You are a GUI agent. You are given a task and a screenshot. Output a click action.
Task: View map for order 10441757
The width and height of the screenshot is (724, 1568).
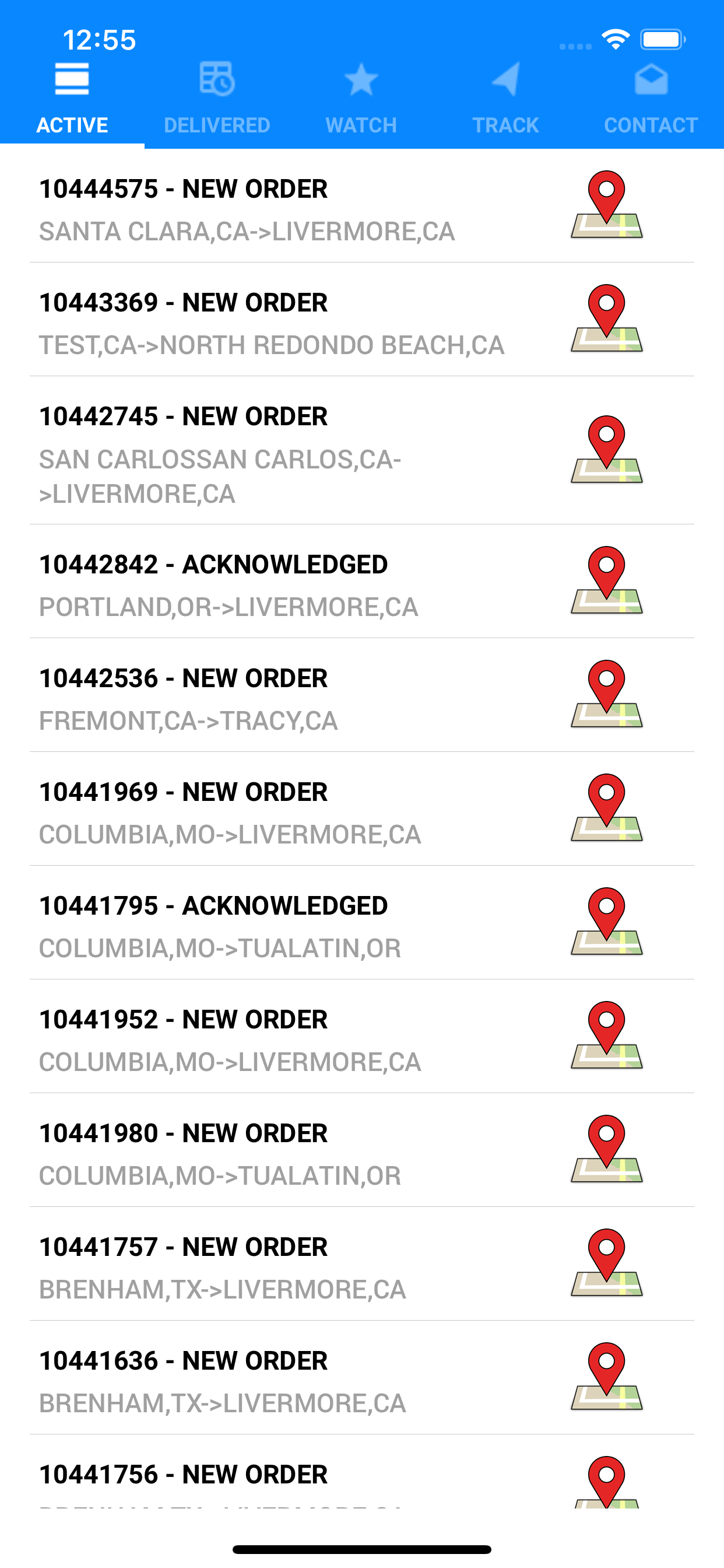[x=607, y=1263]
